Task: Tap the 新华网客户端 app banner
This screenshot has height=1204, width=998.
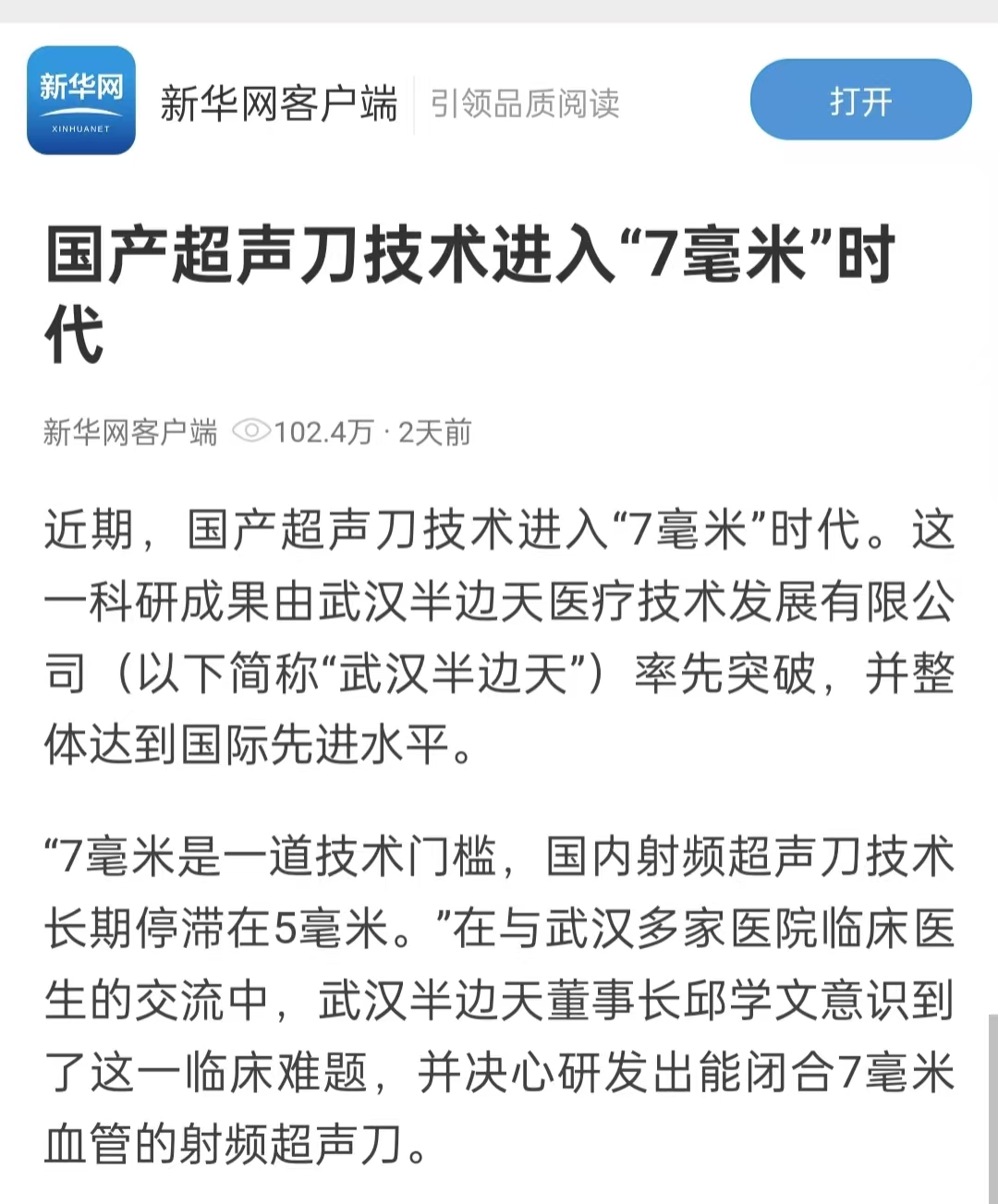Action: coord(277,102)
